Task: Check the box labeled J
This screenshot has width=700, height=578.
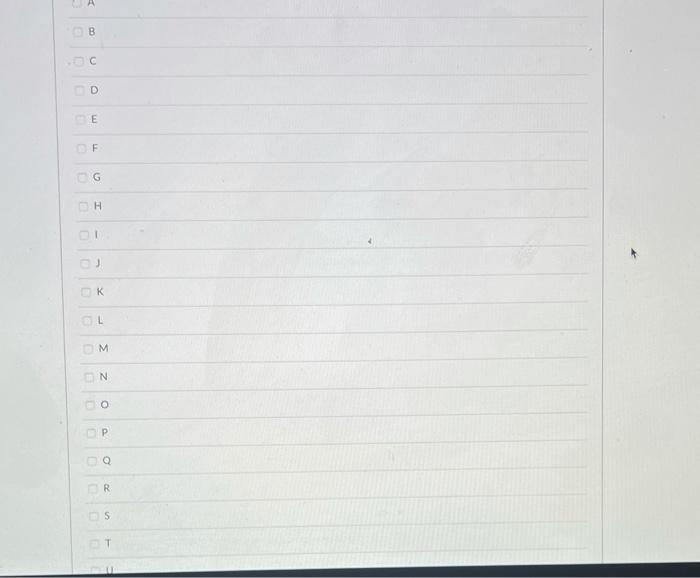Action: tap(83, 264)
